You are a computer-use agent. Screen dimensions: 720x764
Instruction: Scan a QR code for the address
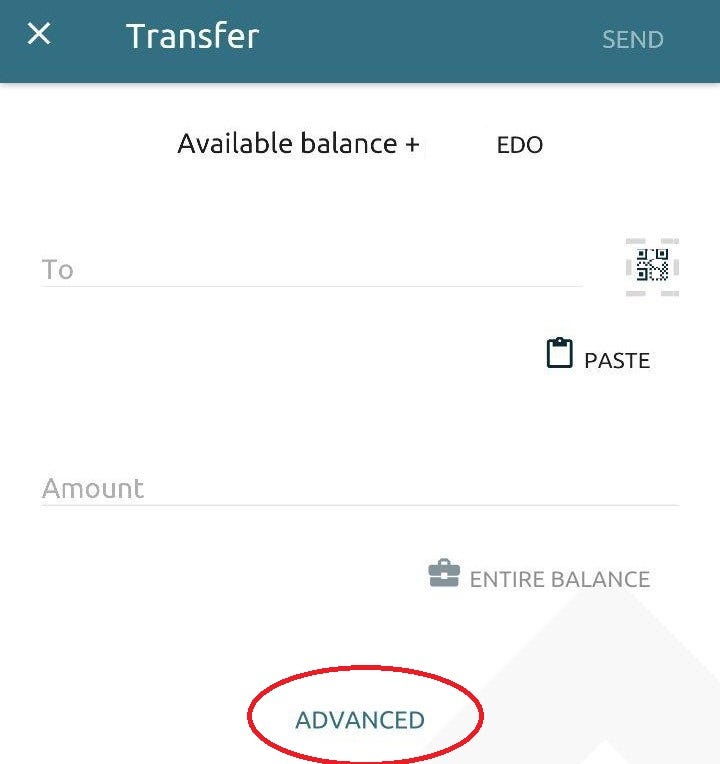click(652, 266)
